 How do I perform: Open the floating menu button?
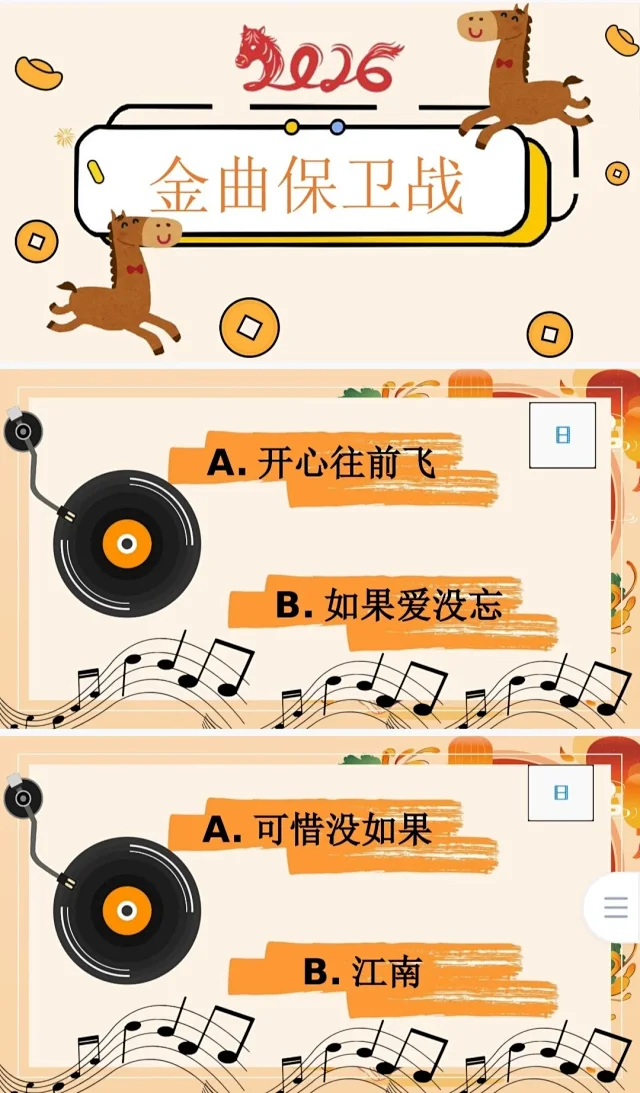(x=615, y=908)
